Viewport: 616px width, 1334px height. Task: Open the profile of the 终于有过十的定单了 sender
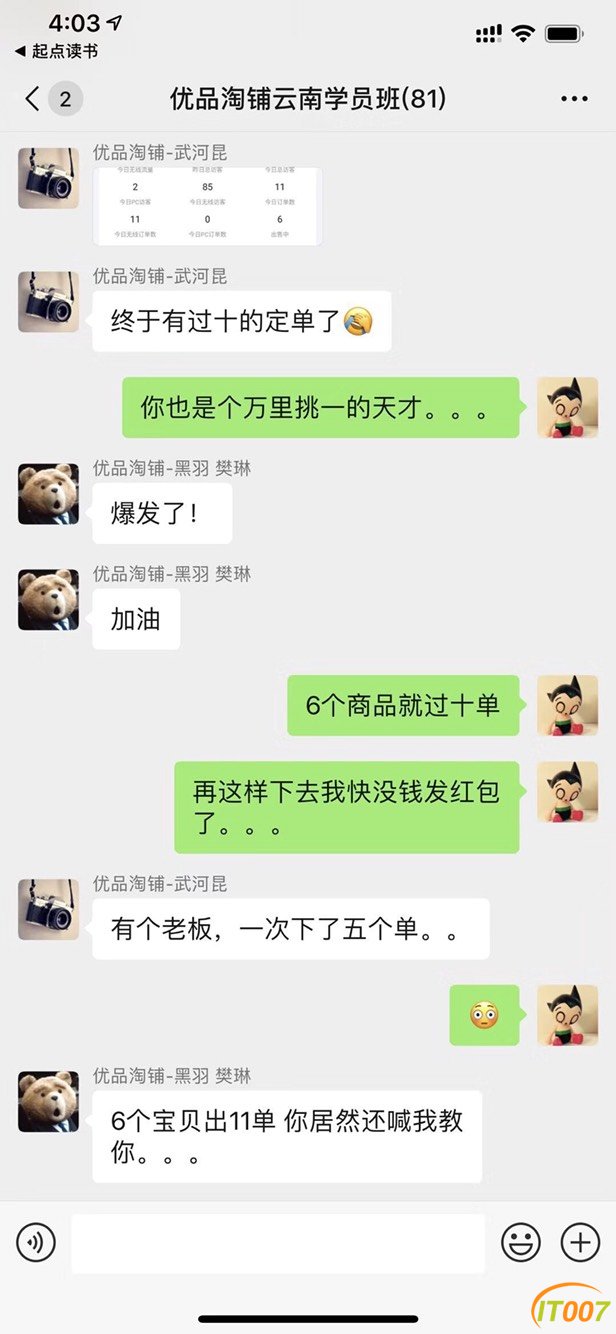coord(48,302)
